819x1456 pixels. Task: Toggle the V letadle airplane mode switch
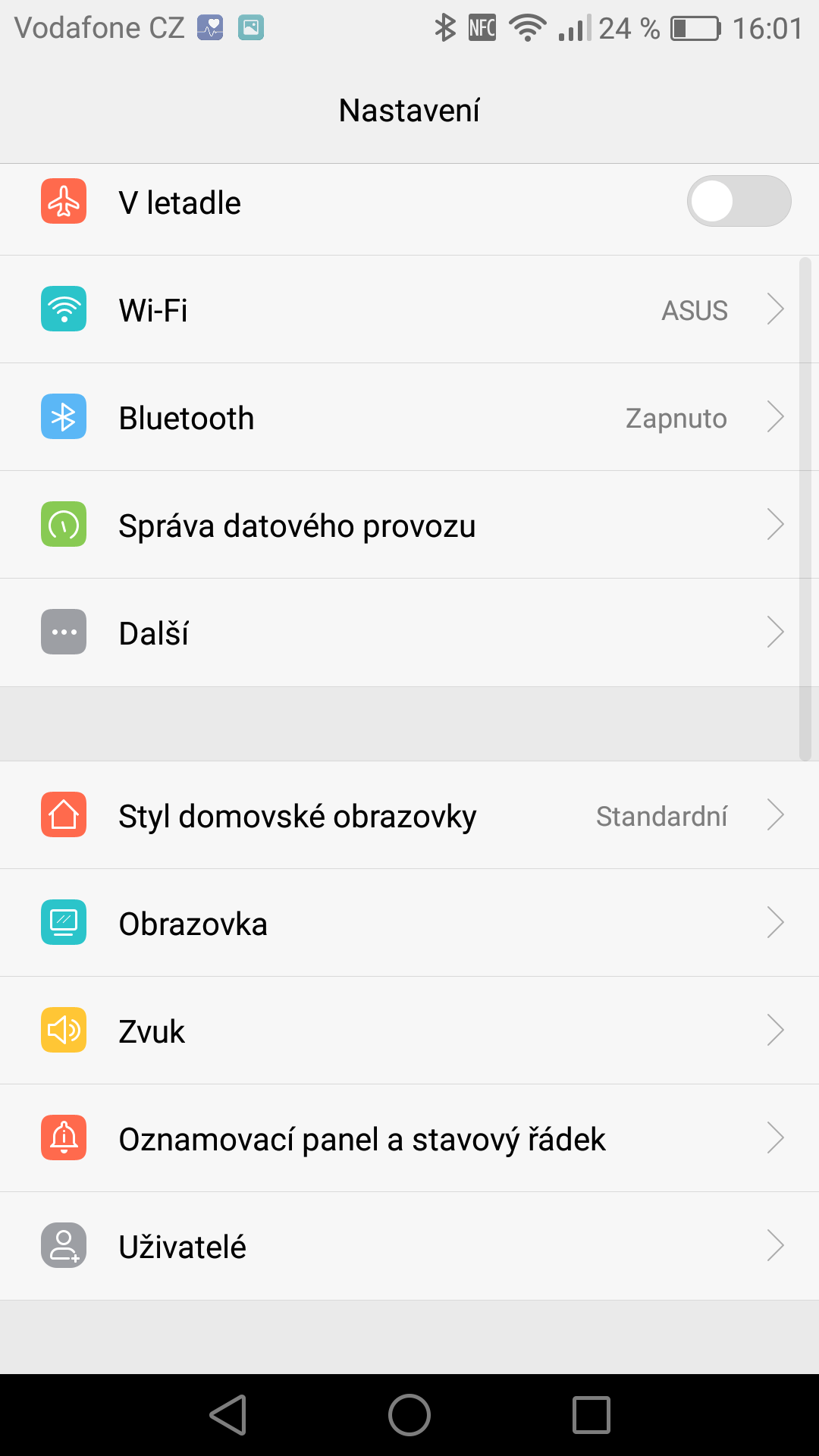739,202
